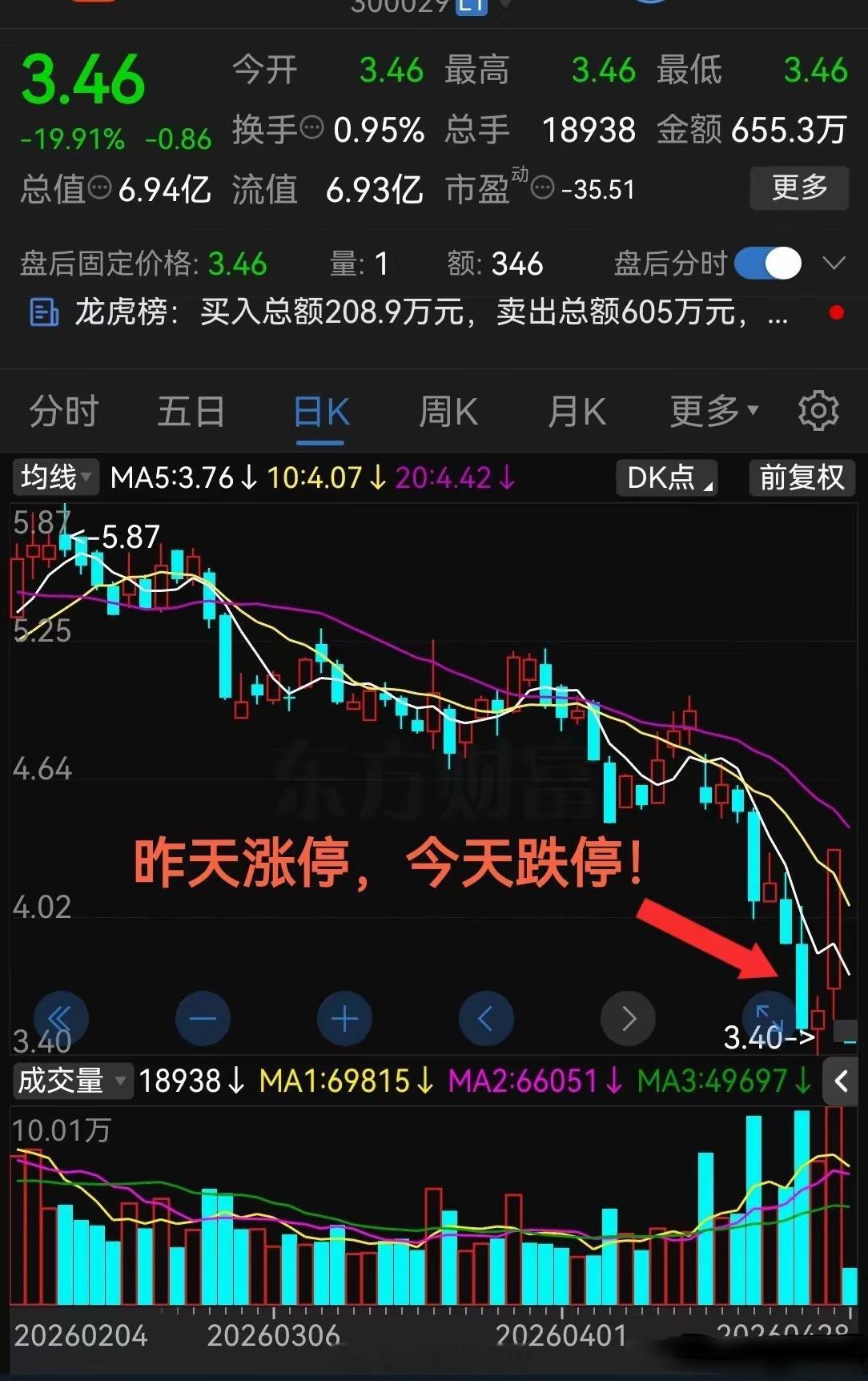This screenshot has width=868, height=1381.
Task: Zoom in the chart with the plus icon
Action: [344, 1018]
